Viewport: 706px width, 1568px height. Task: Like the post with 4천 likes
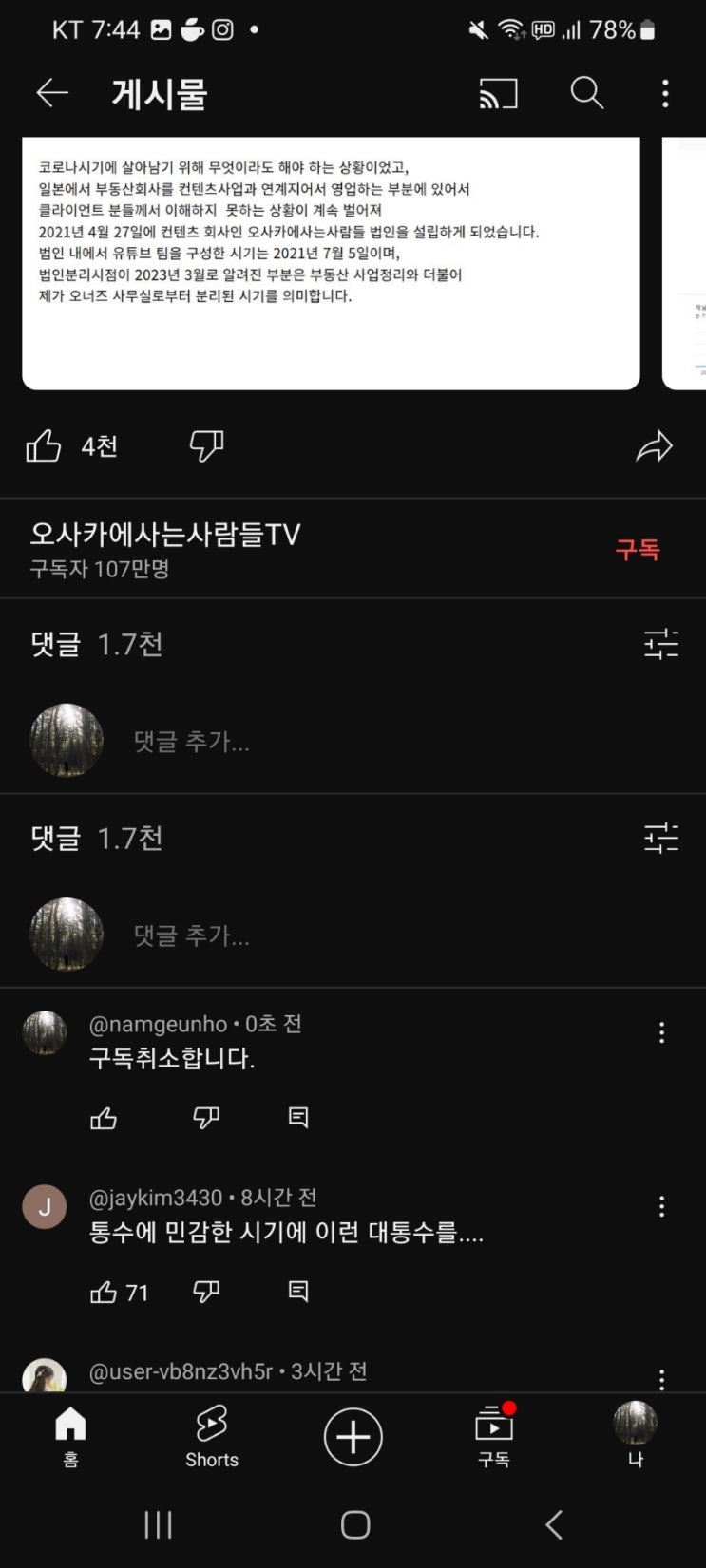point(44,446)
